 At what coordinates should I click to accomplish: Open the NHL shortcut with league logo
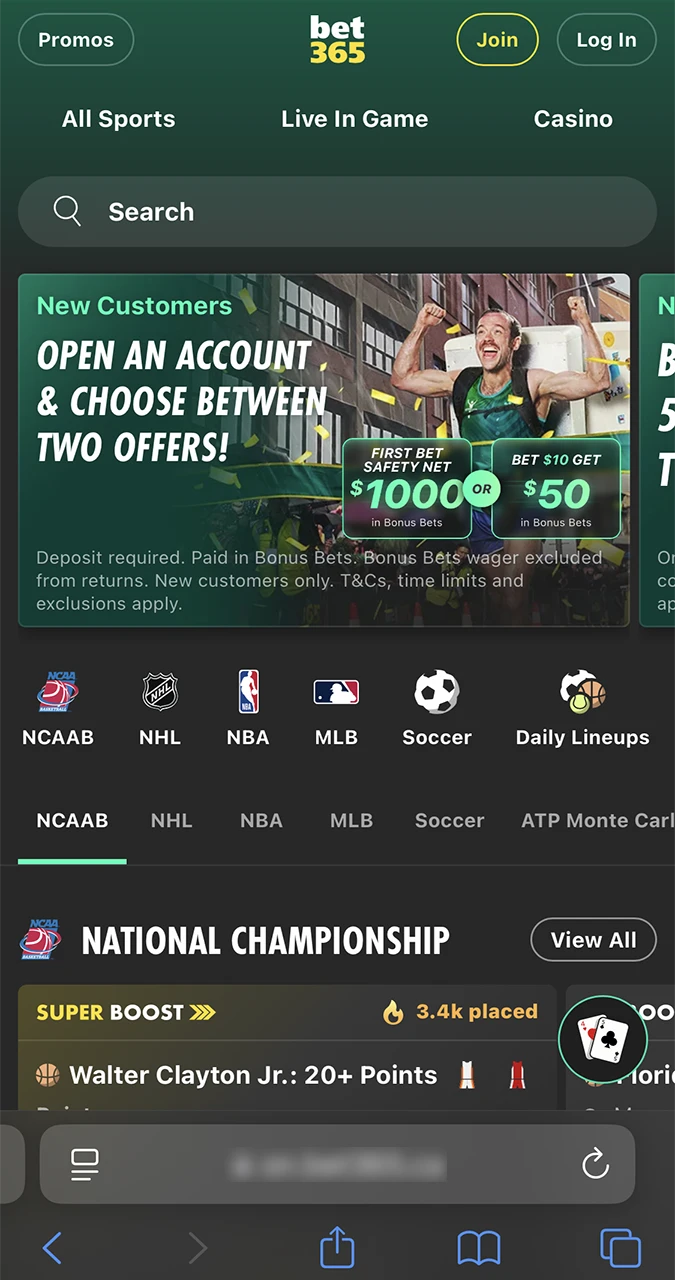coord(160,709)
